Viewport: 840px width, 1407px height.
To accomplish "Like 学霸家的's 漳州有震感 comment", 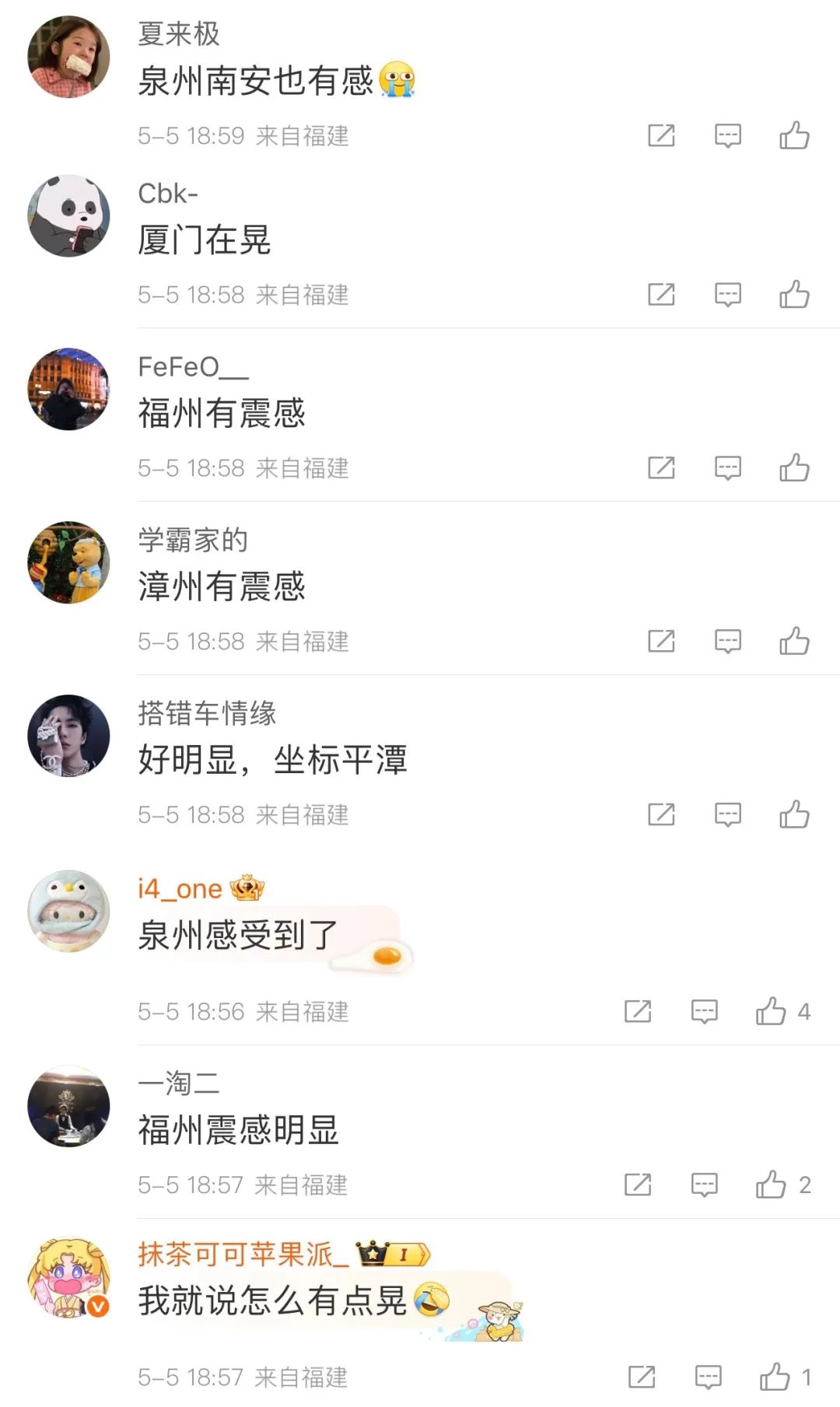I will [x=794, y=642].
